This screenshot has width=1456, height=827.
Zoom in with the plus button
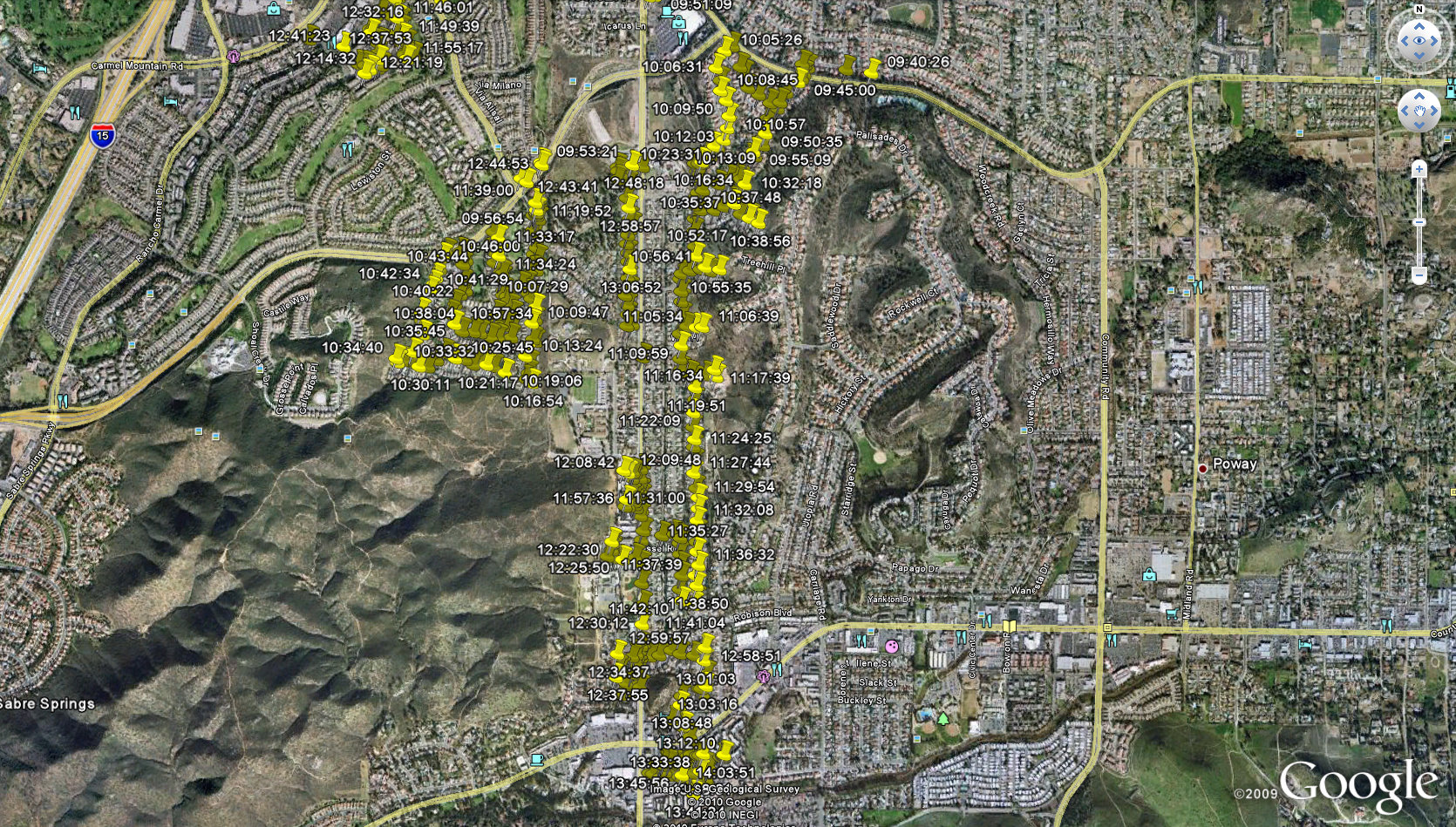(1419, 168)
